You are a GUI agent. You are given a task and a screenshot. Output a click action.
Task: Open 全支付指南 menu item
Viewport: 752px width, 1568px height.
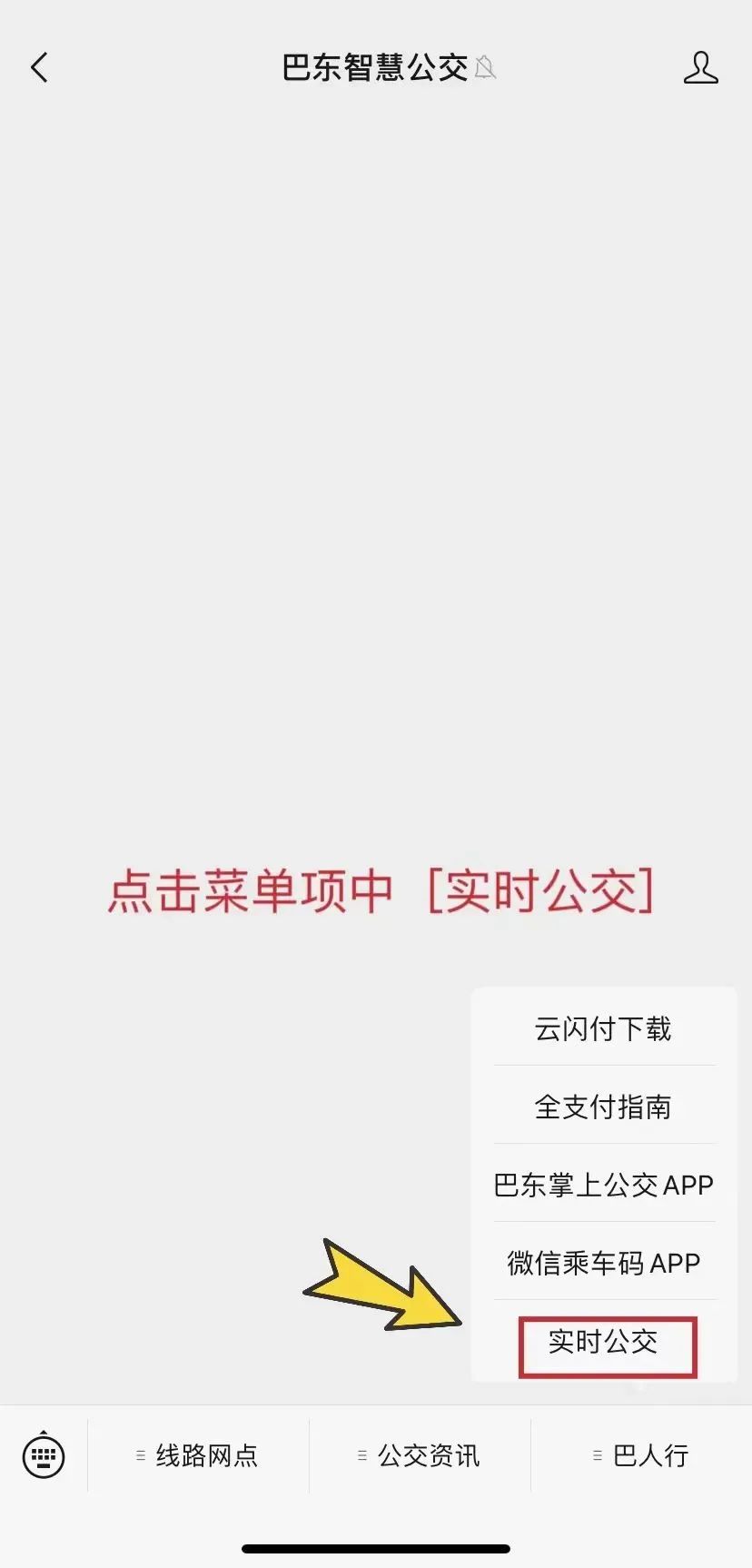click(x=603, y=1107)
